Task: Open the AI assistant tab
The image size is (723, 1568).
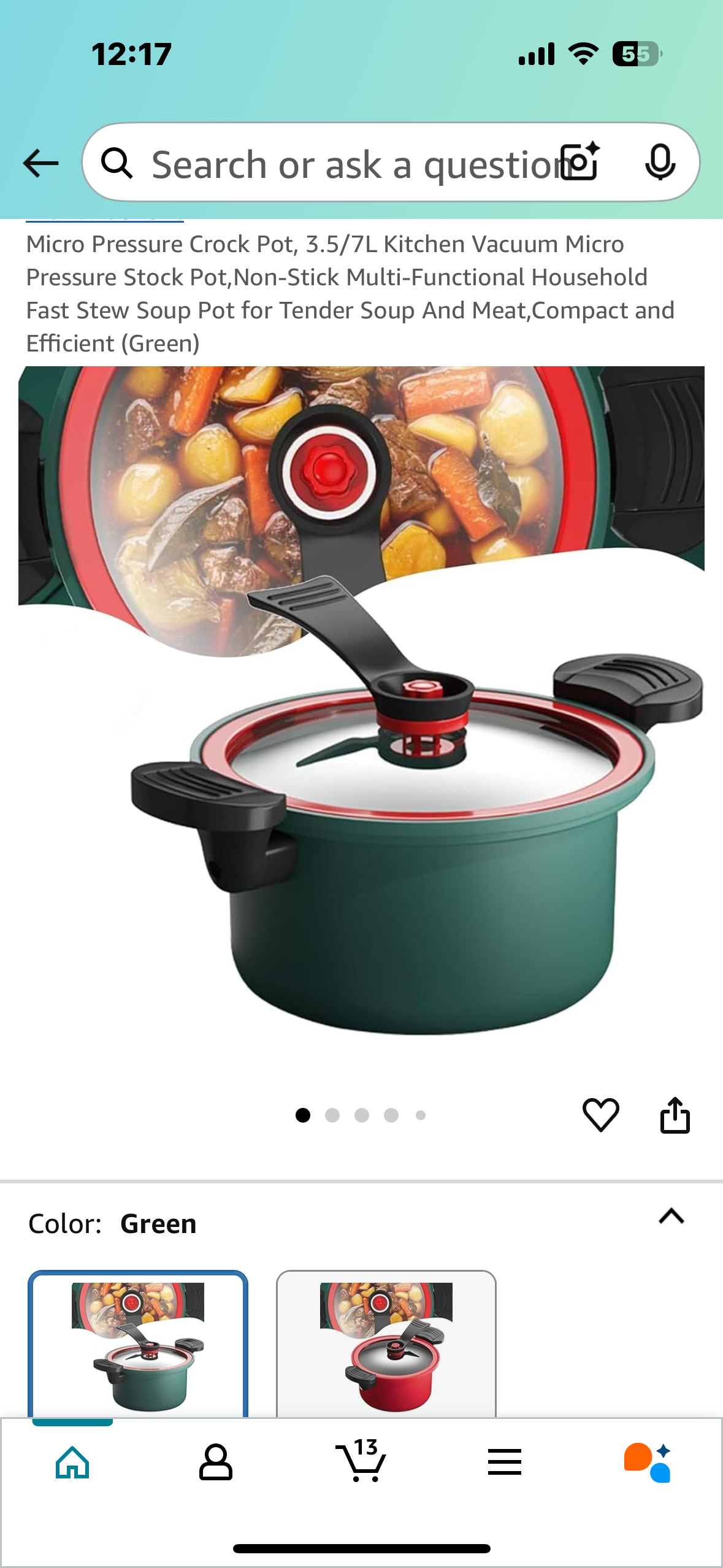Action: [x=648, y=1462]
